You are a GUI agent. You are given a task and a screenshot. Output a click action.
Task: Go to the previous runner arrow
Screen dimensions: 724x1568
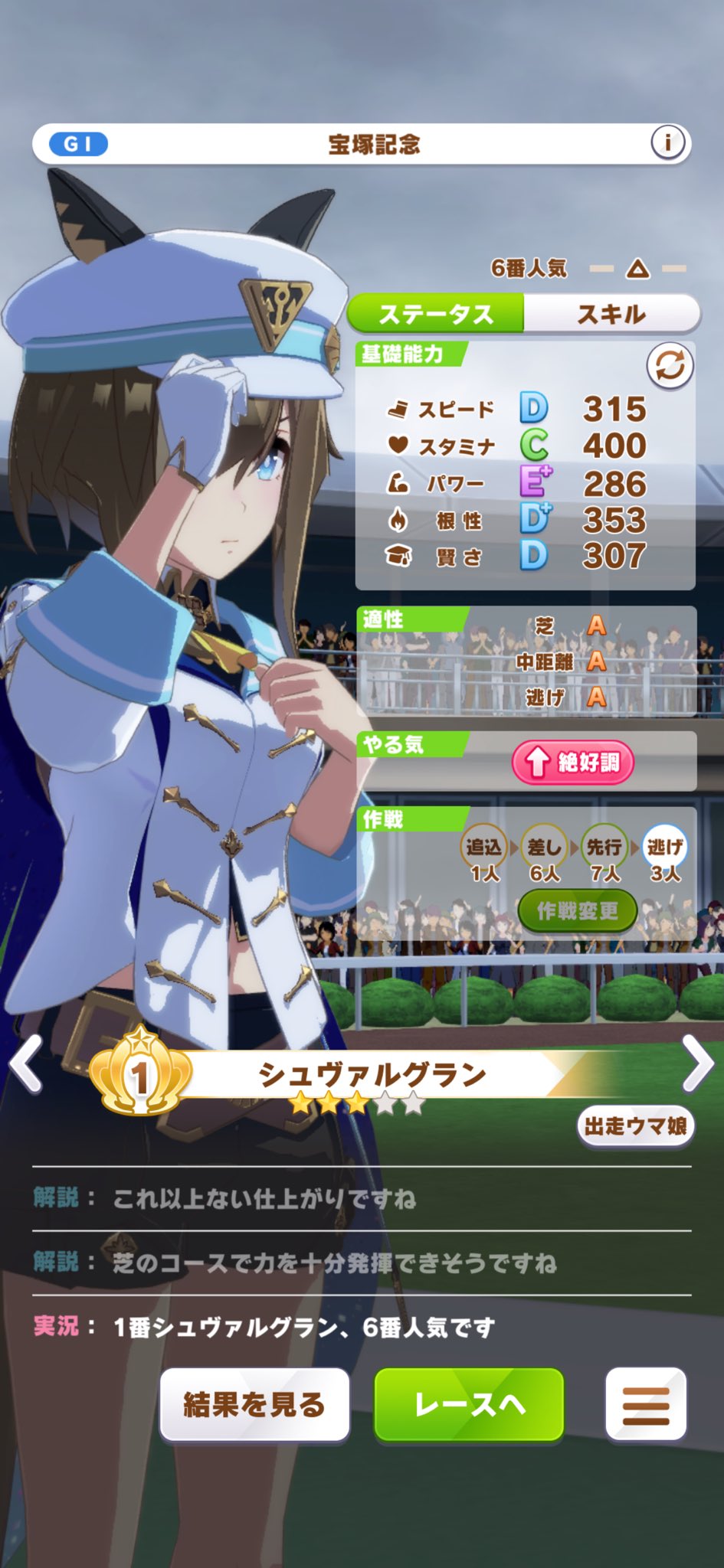click(27, 1064)
